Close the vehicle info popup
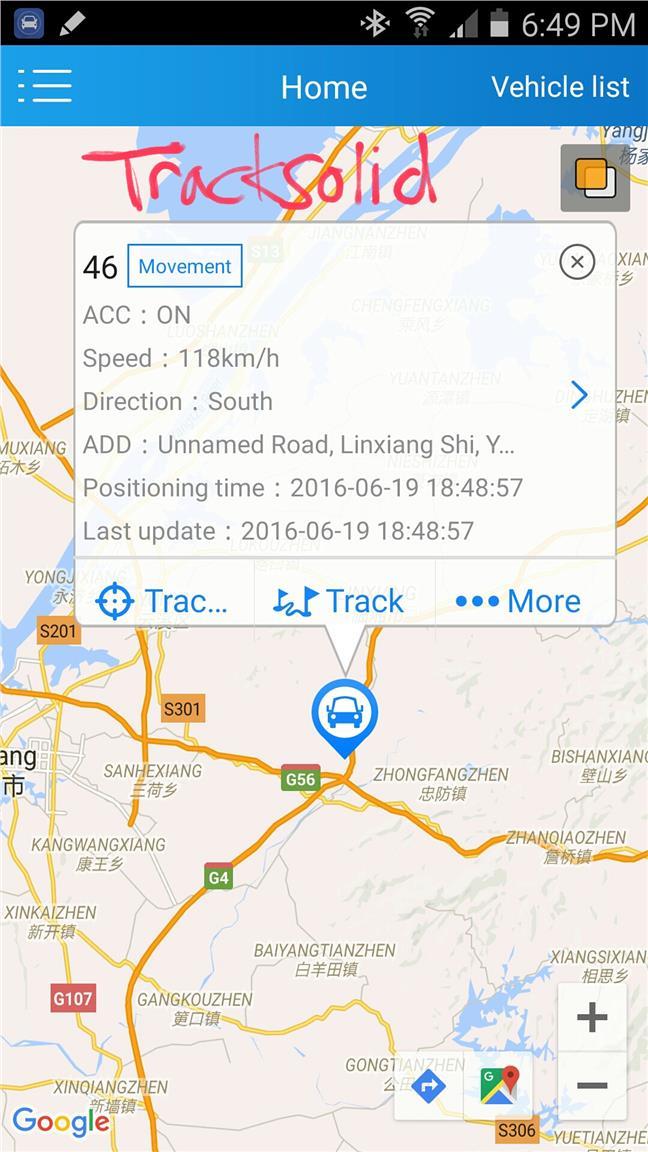The width and height of the screenshot is (648, 1152). (577, 262)
